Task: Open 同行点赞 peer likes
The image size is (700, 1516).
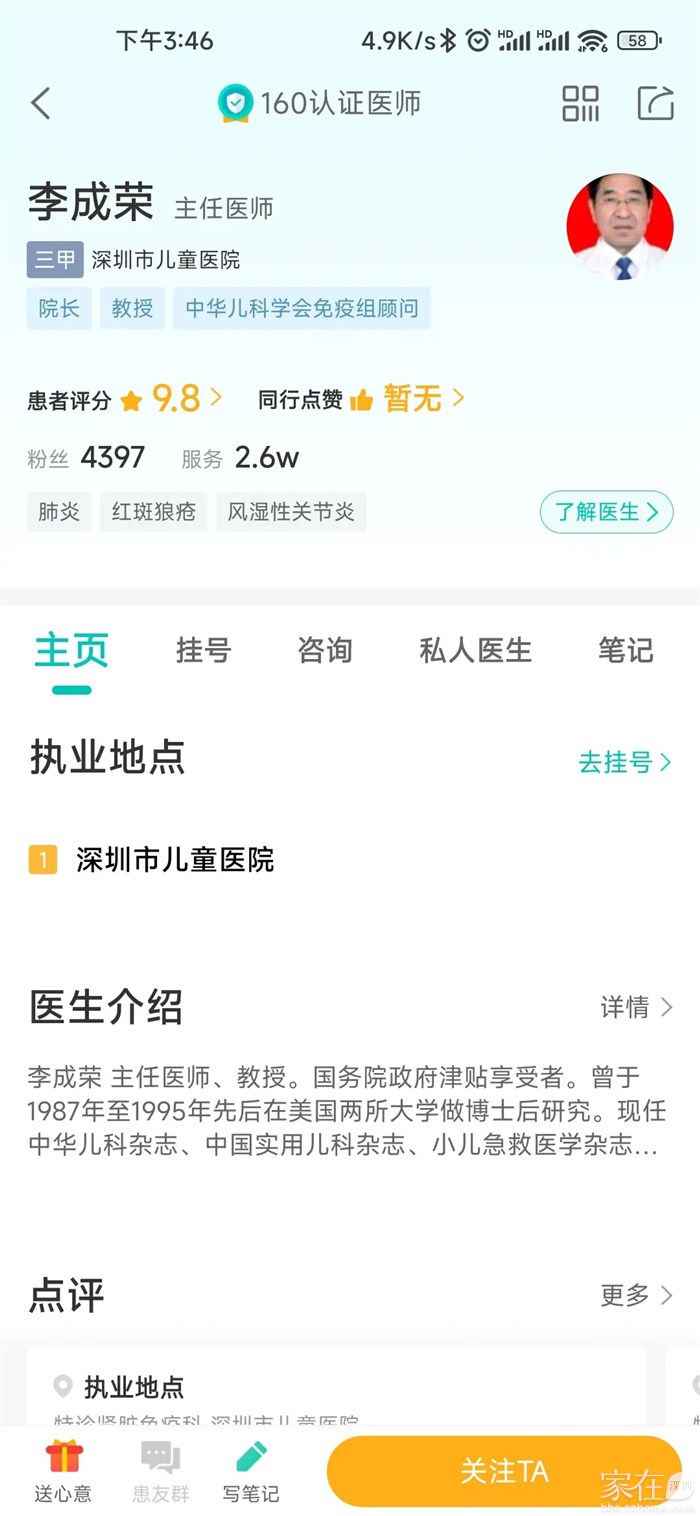Action: pyautogui.click(x=362, y=400)
